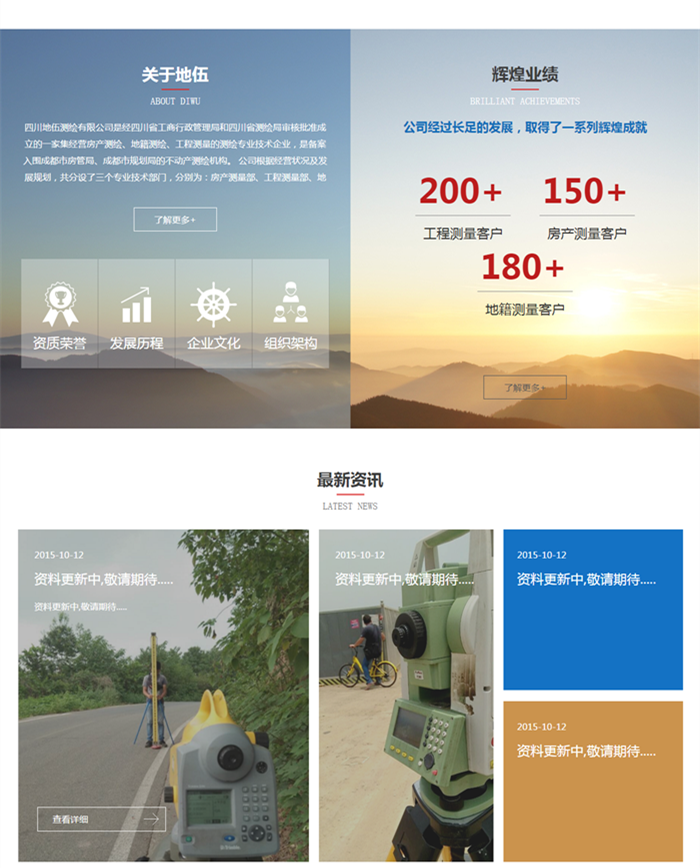Open the 企业文化 tile
Screen dimensions: 700x868
tap(214, 313)
